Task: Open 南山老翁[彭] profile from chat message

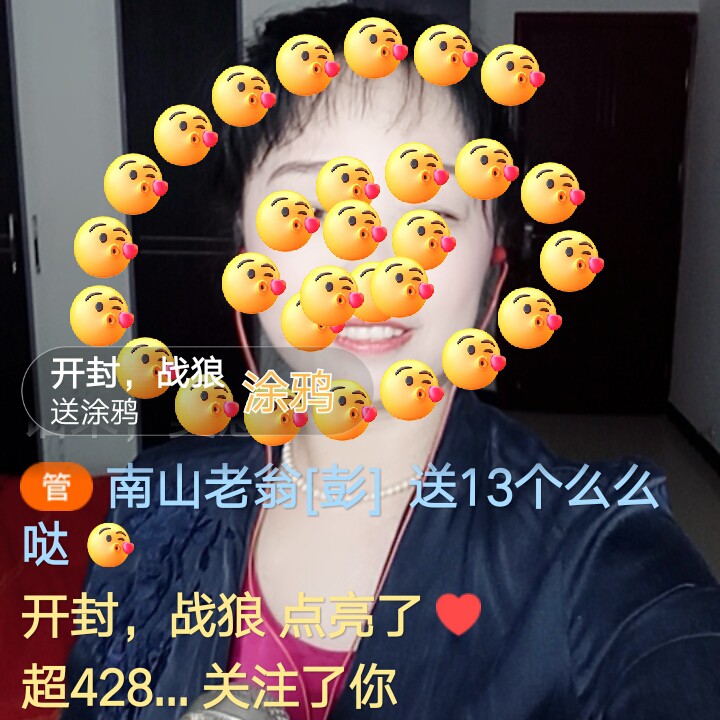Action: point(245,490)
